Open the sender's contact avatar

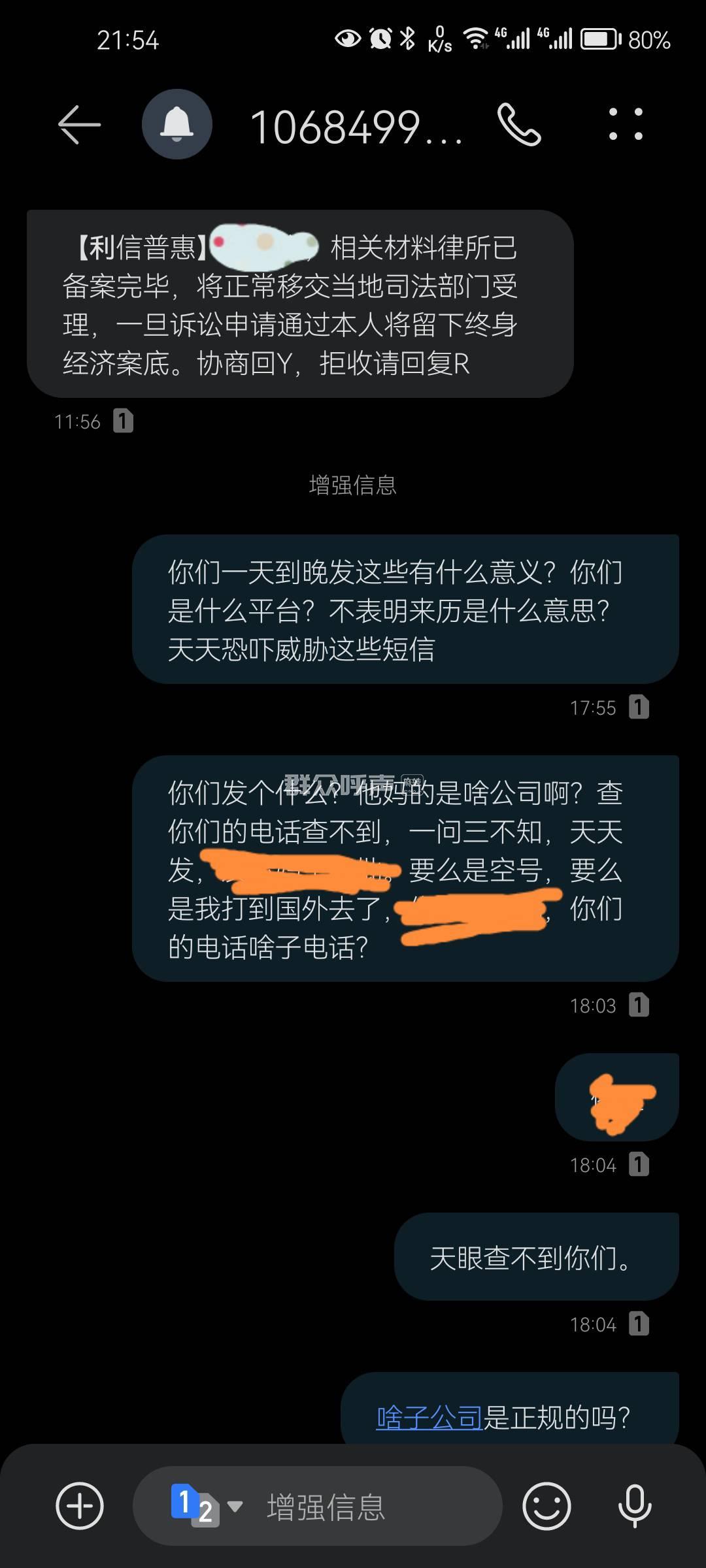tap(177, 124)
